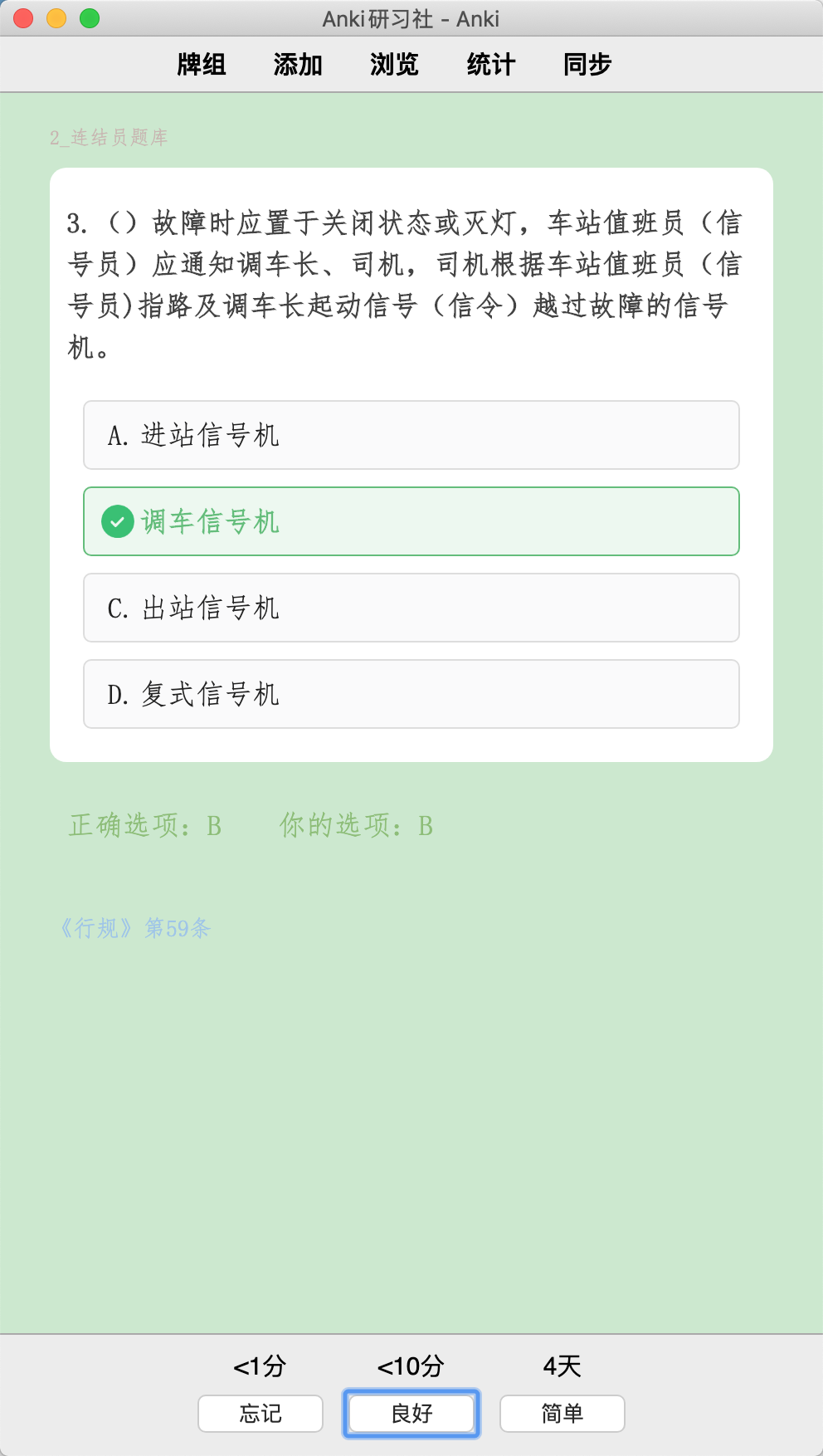Open the 浏览 card browser
The height and width of the screenshot is (1456, 823).
click(x=394, y=64)
